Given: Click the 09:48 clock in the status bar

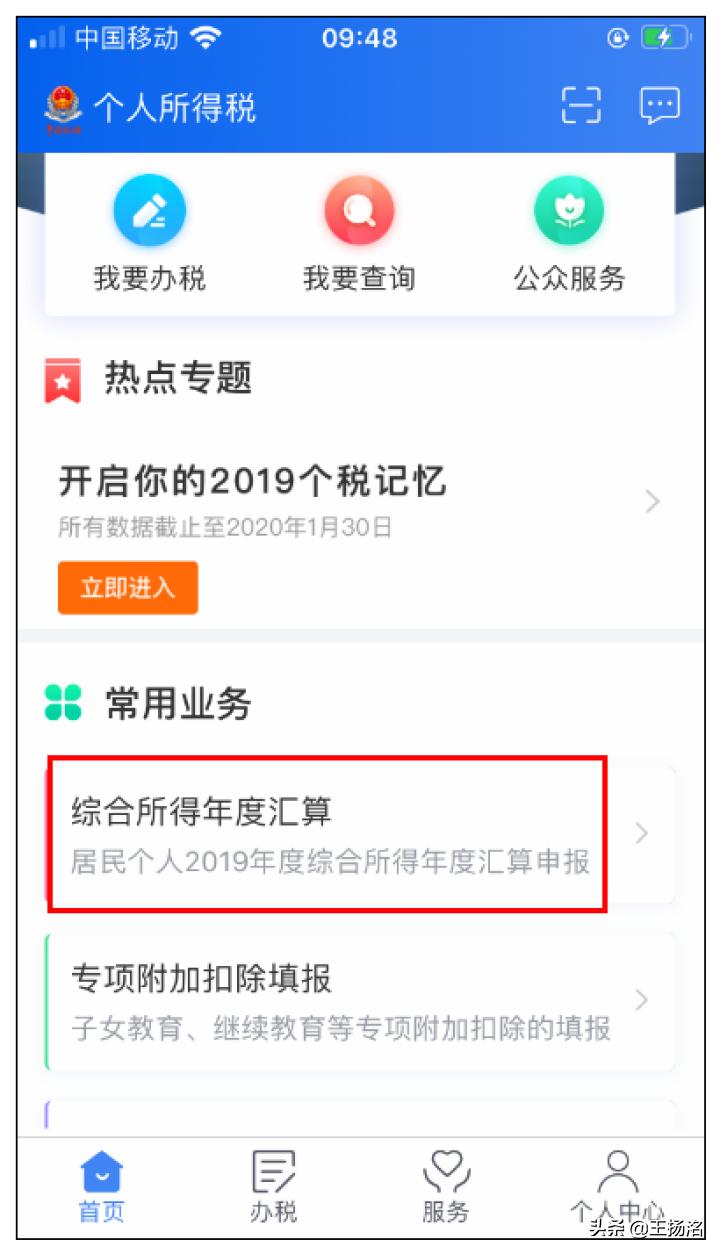Looking at the screenshot, I should click(x=361, y=38).
